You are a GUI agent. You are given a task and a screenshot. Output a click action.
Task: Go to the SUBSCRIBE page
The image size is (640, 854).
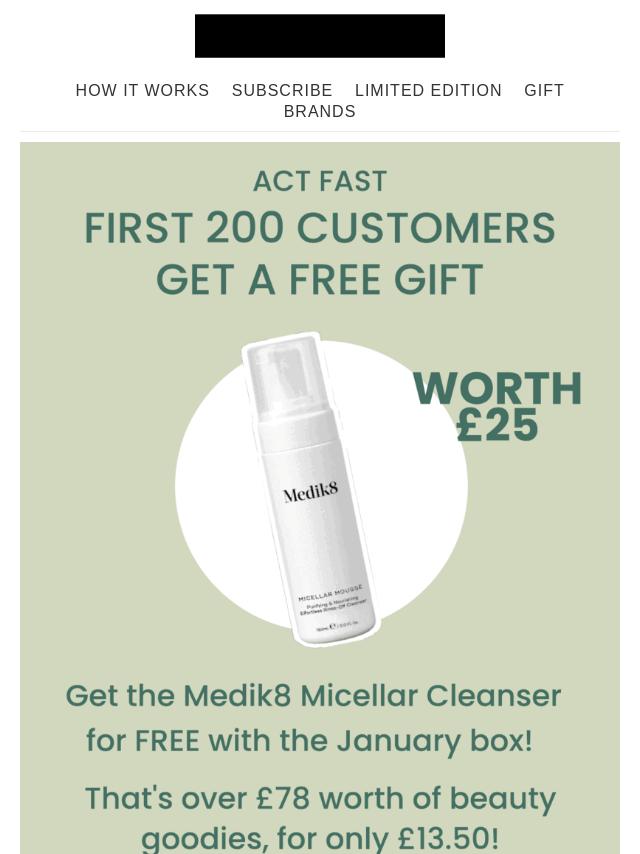(x=282, y=90)
